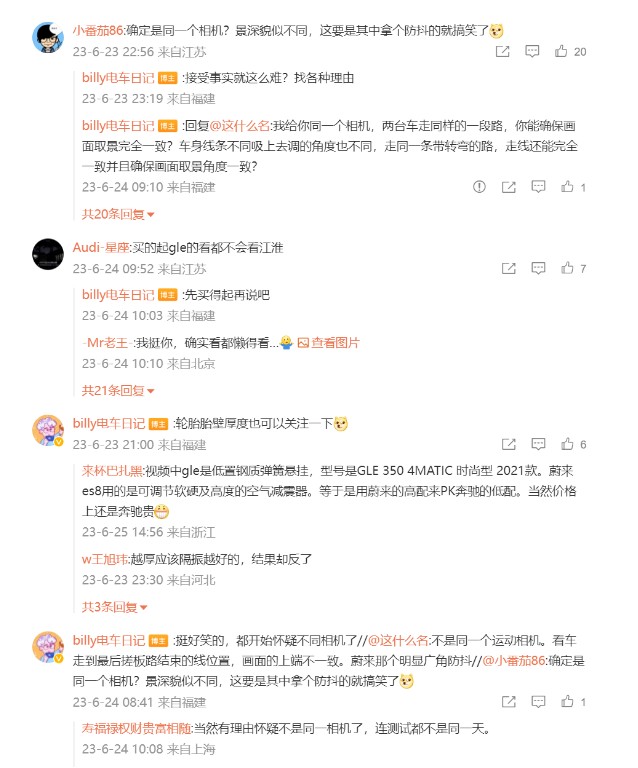638x768 pixels.
Task: Report billy电车日记's reply from 09:10
Action: pyautogui.click(x=479, y=187)
